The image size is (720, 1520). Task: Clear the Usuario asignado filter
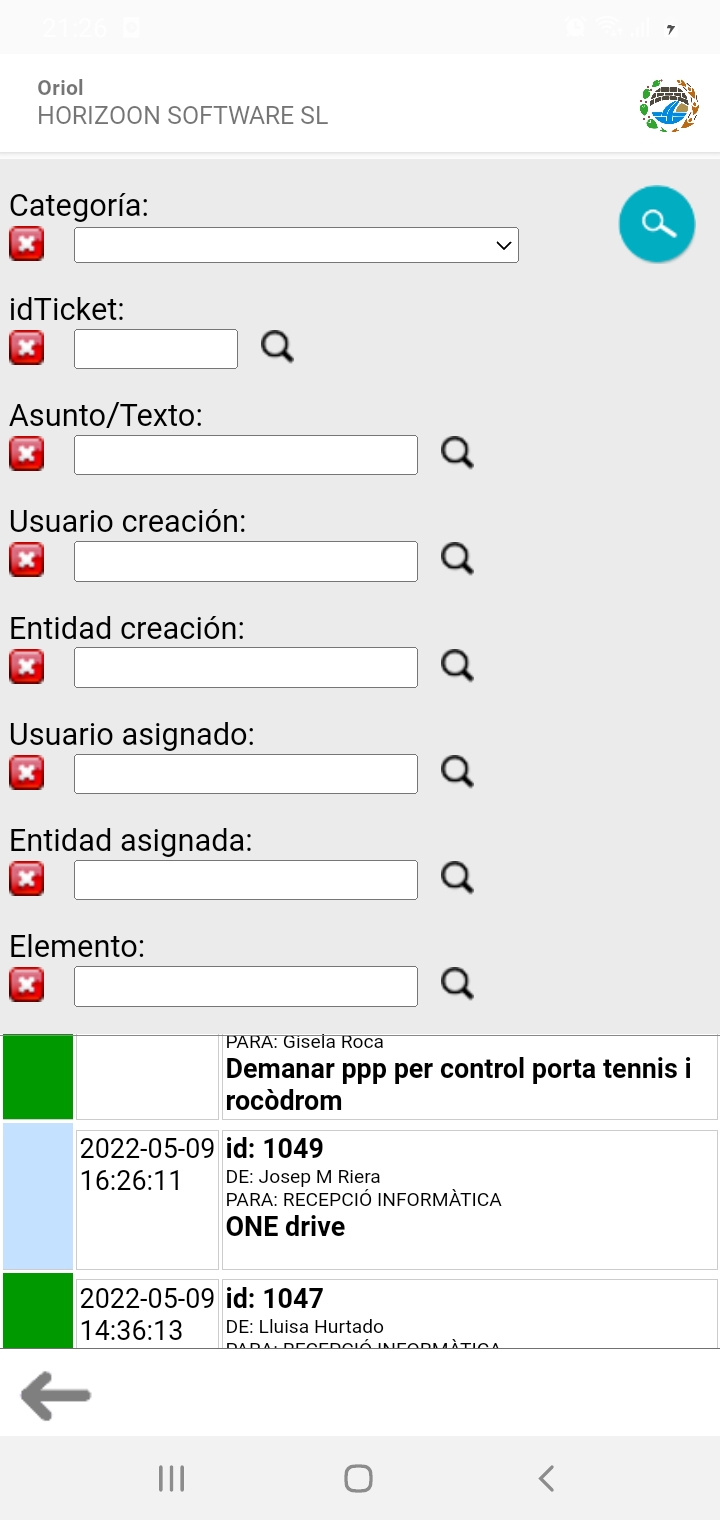[27, 773]
